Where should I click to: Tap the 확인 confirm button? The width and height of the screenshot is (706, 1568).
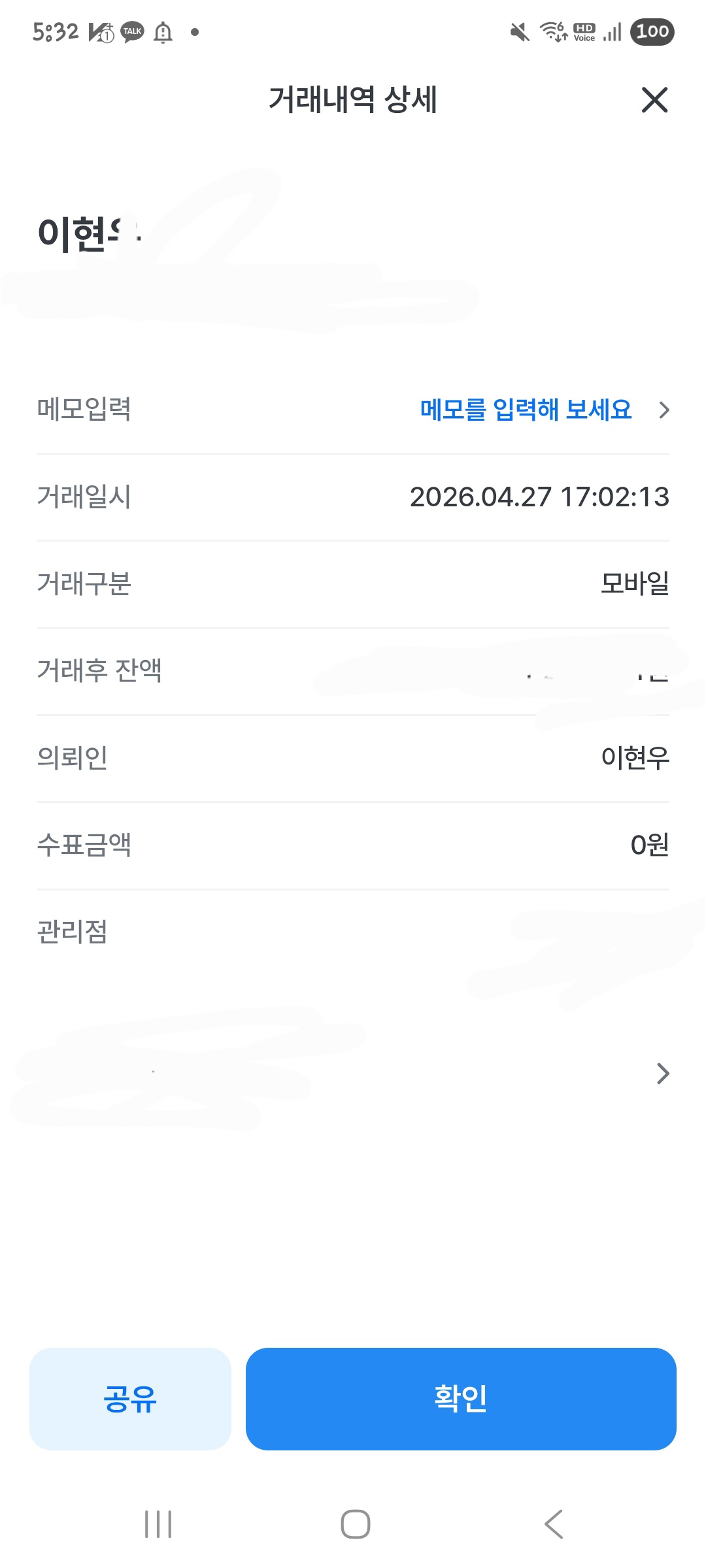(x=460, y=1399)
